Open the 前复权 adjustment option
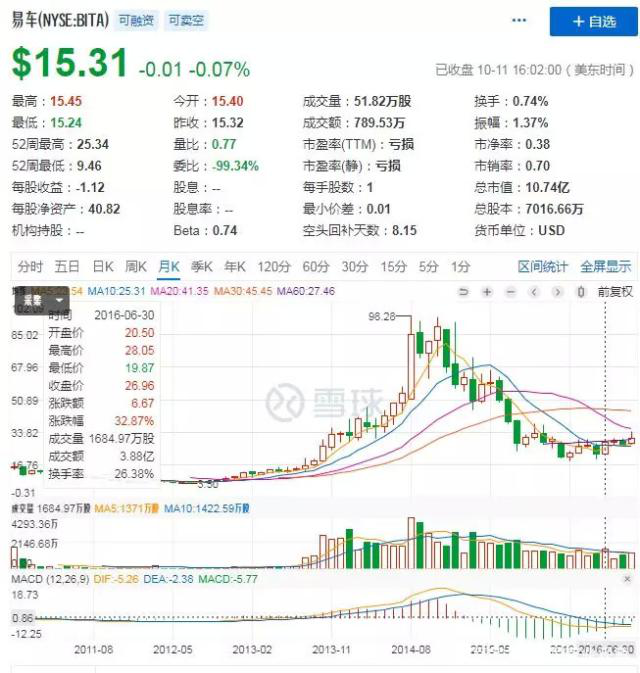This screenshot has height=673, width=640. 615,292
